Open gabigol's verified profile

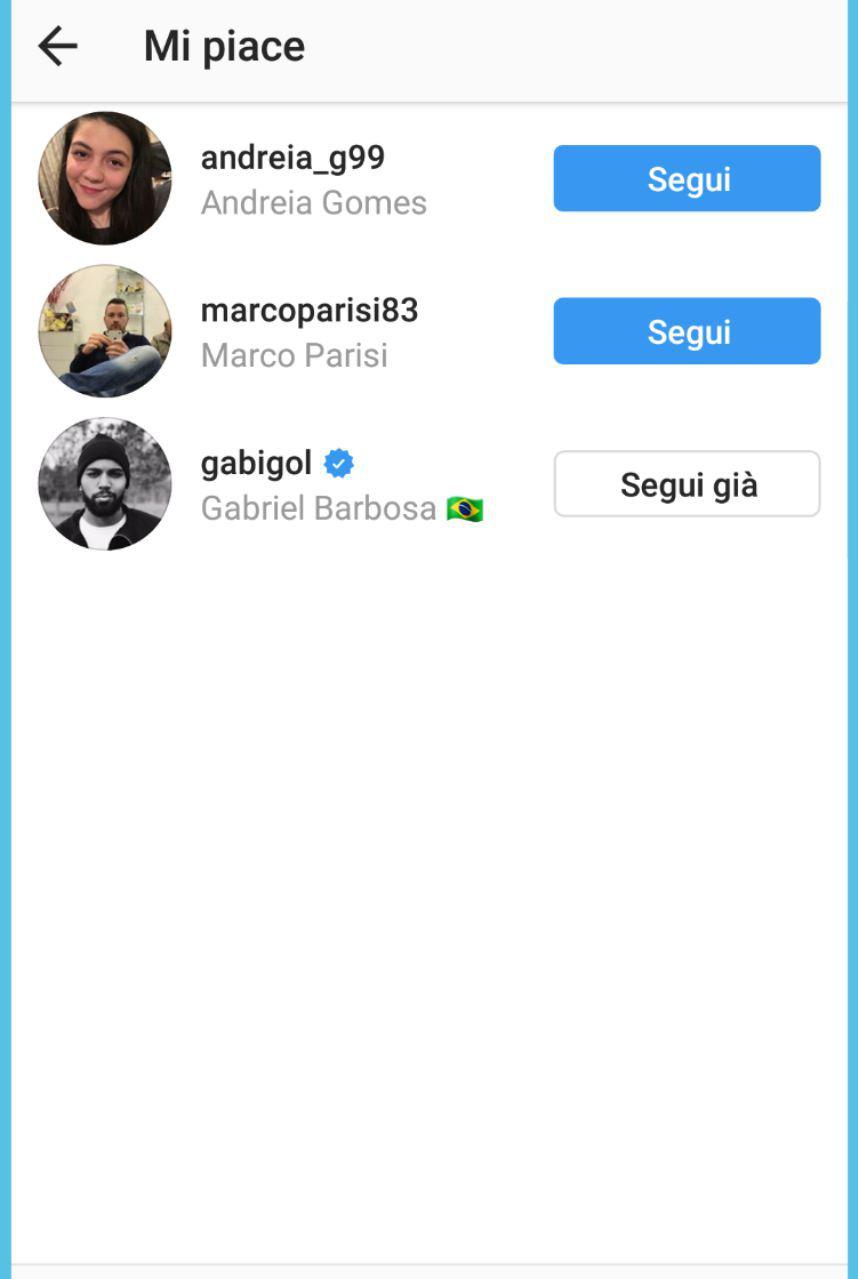(x=256, y=464)
